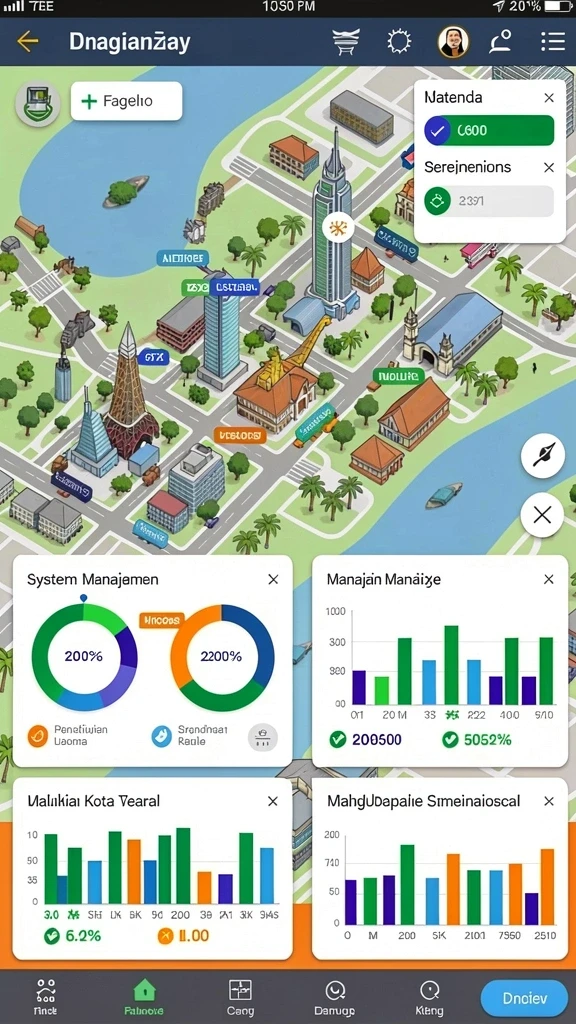Dismiss the Serejnenions entry
Viewport: 576px width, 1024px height.
549,168
